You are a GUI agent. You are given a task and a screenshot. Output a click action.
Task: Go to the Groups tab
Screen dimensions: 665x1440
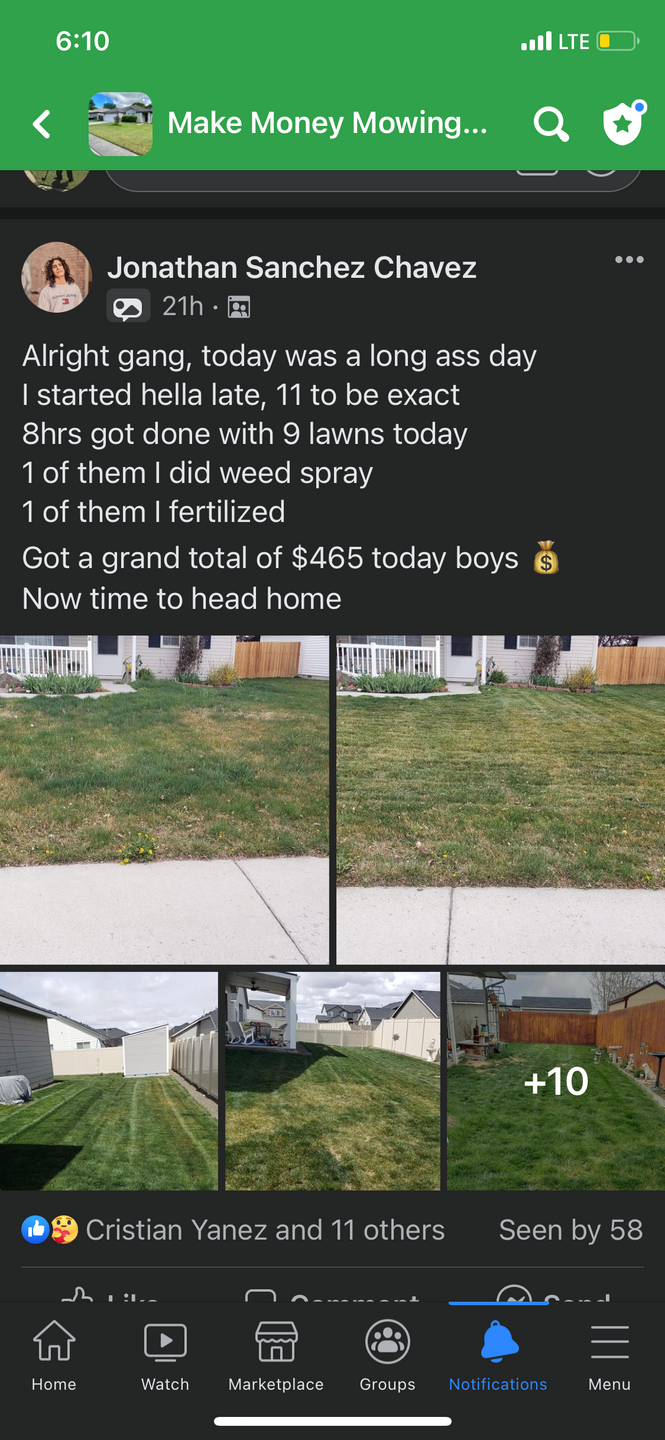click(x=387, y=1356)
